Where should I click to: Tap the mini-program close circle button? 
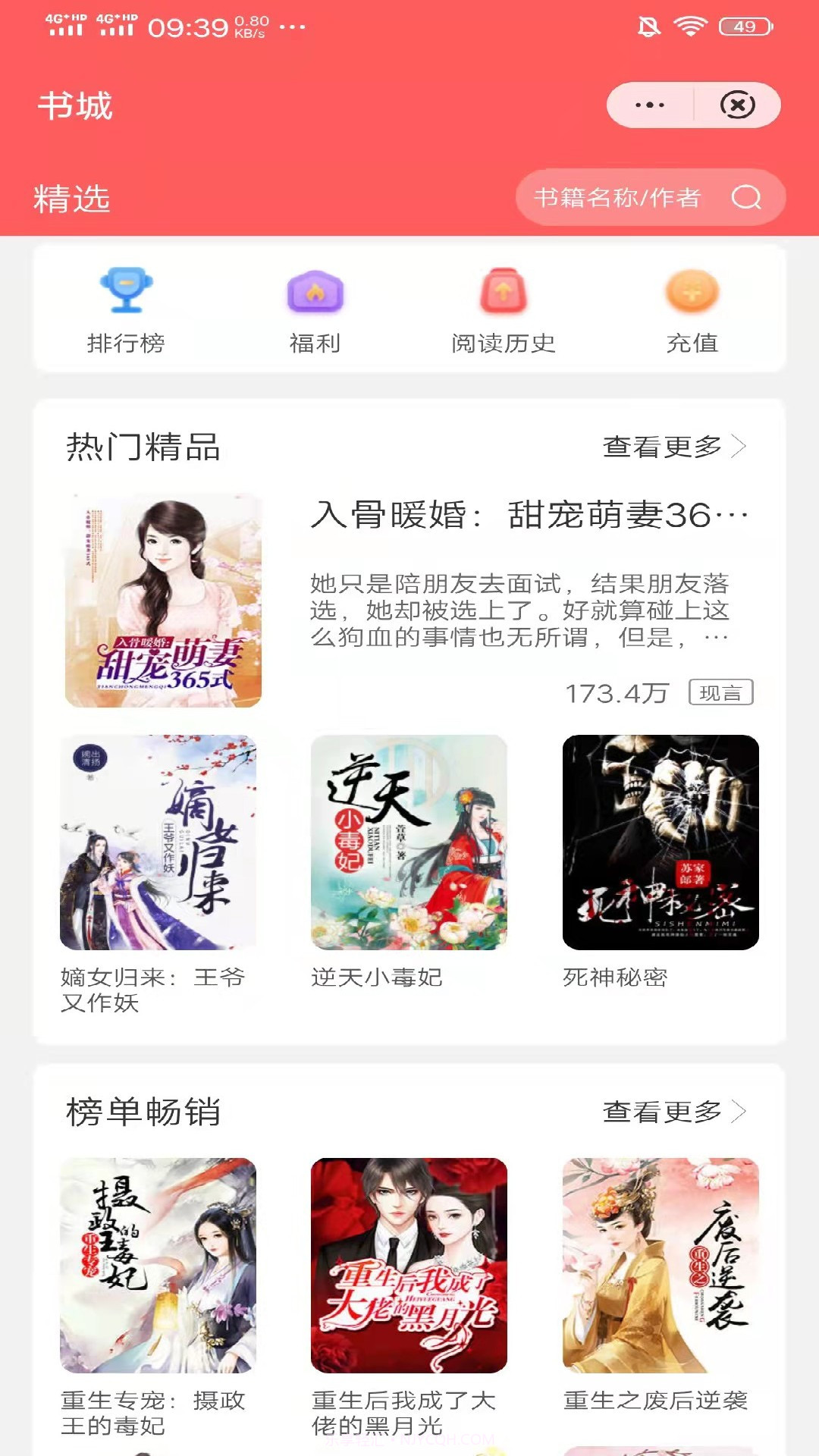point(735,106)
